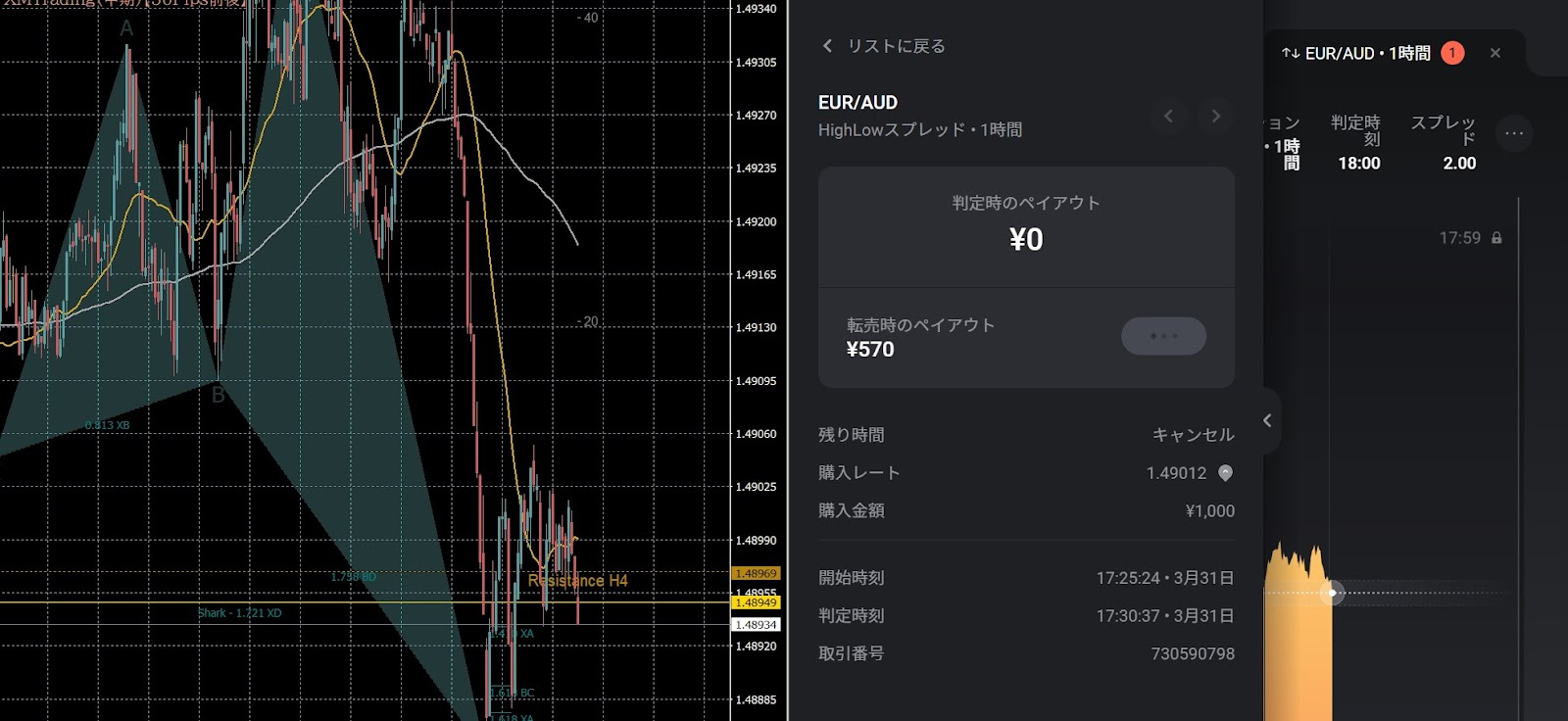Tap the pin icon beside 購入レート
The width and height of the screenshot is (1568, 721).
pos(1225,473)
